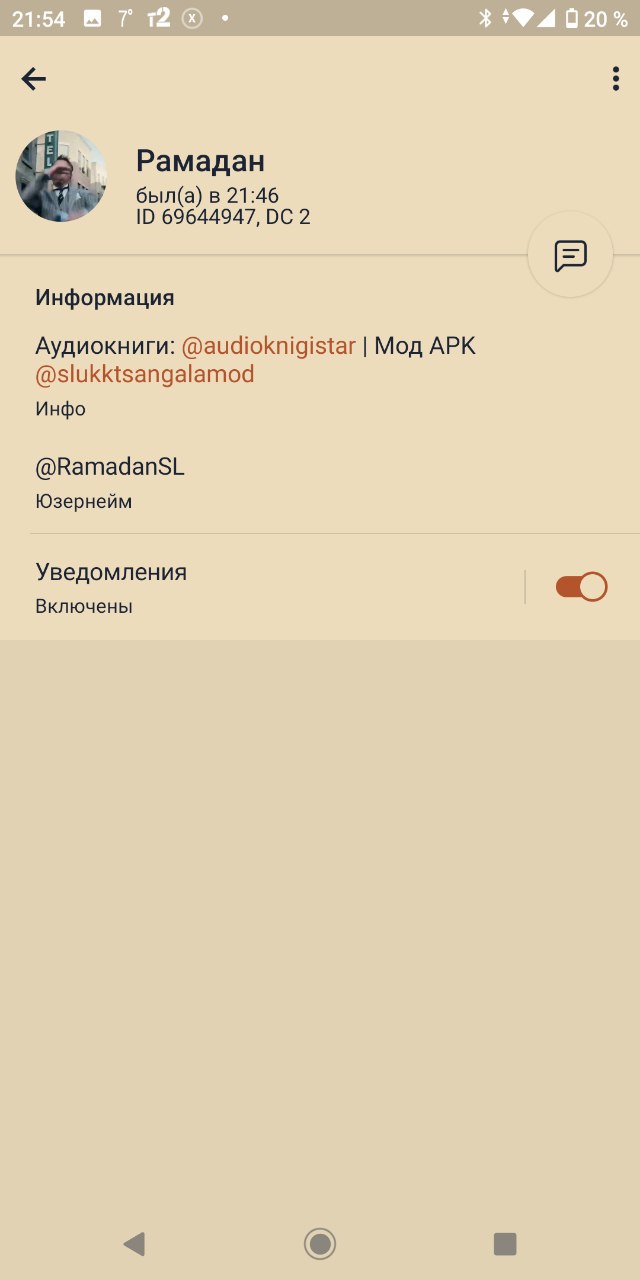
Task: Start a chat via the message button
Action: (x=570, y=256)
